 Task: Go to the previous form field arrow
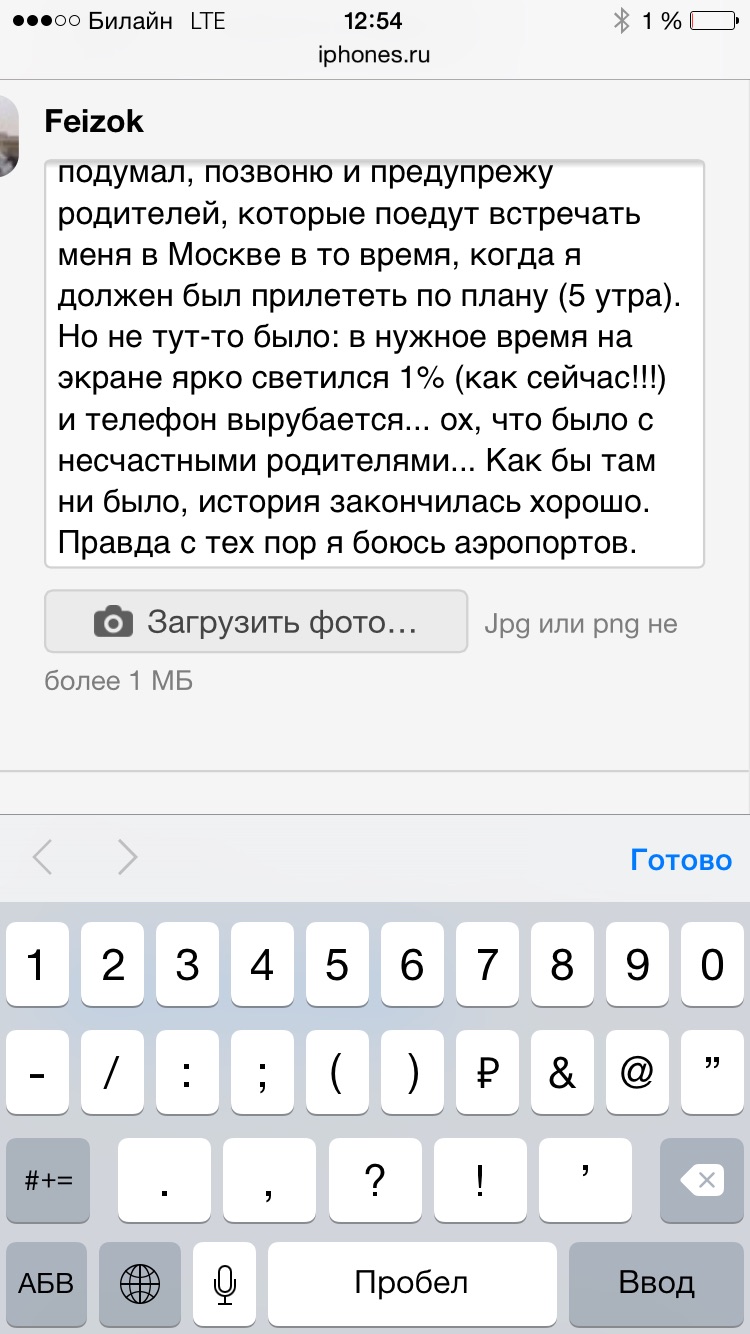pyautogui.click(x=43, y=858)
